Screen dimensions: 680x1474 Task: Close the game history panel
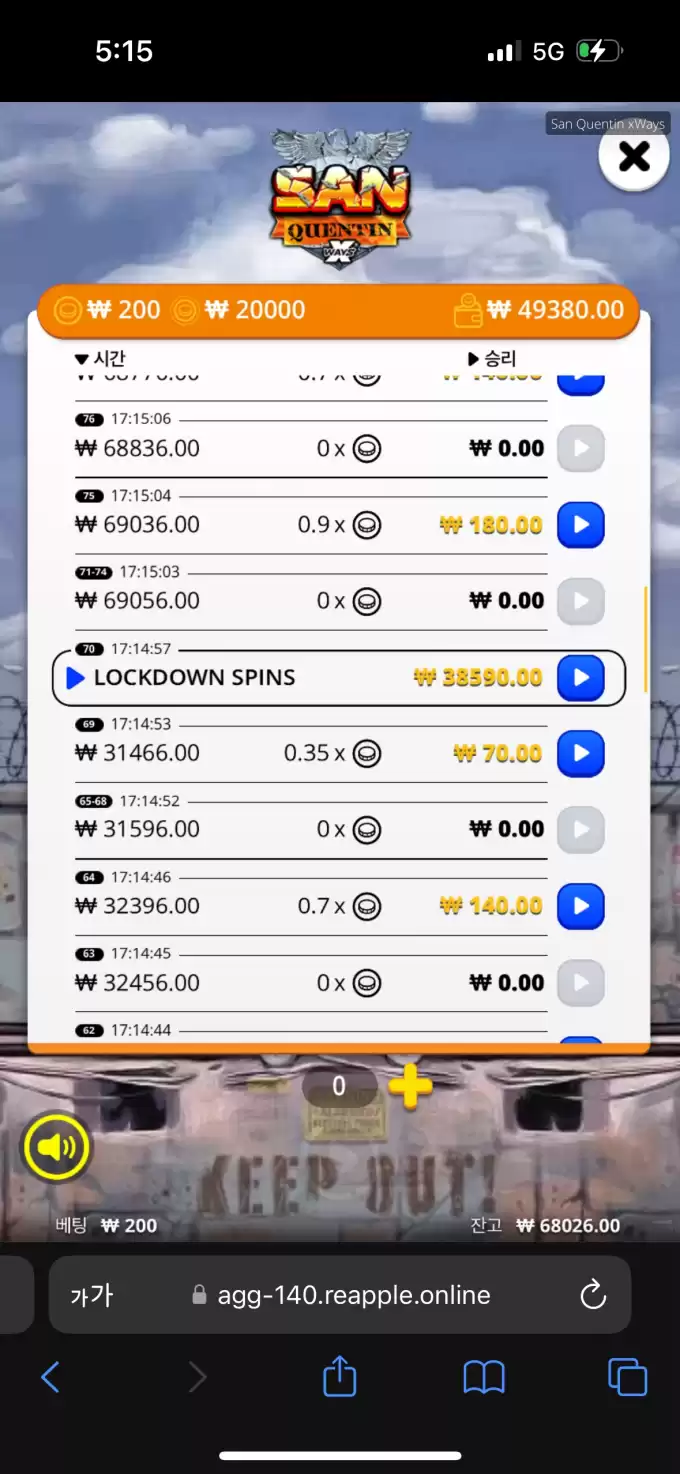(634, 157)
